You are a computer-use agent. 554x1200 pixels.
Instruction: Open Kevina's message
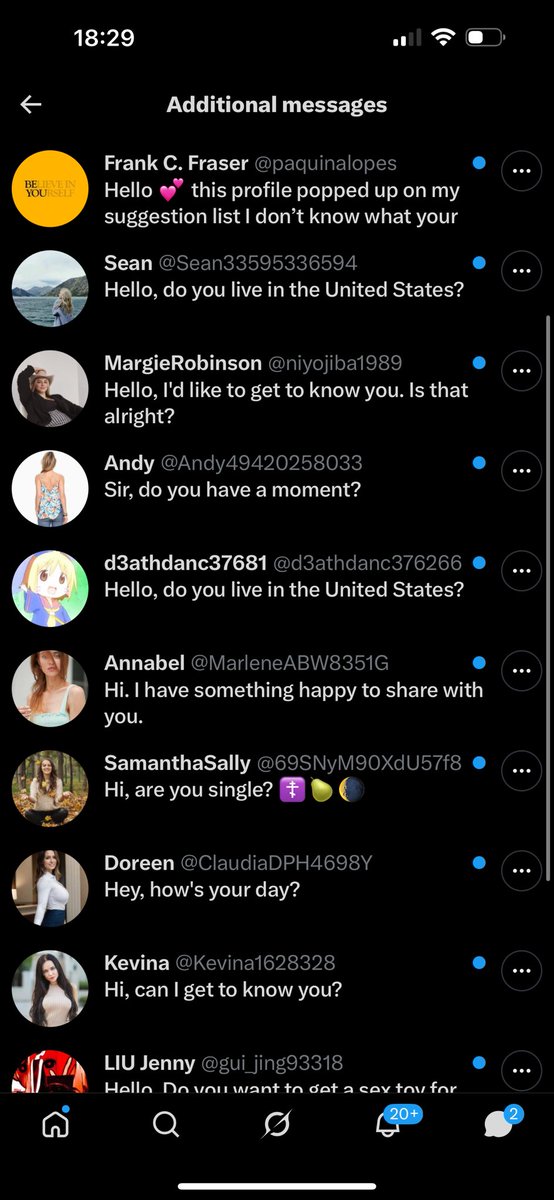tap(250, 990)
